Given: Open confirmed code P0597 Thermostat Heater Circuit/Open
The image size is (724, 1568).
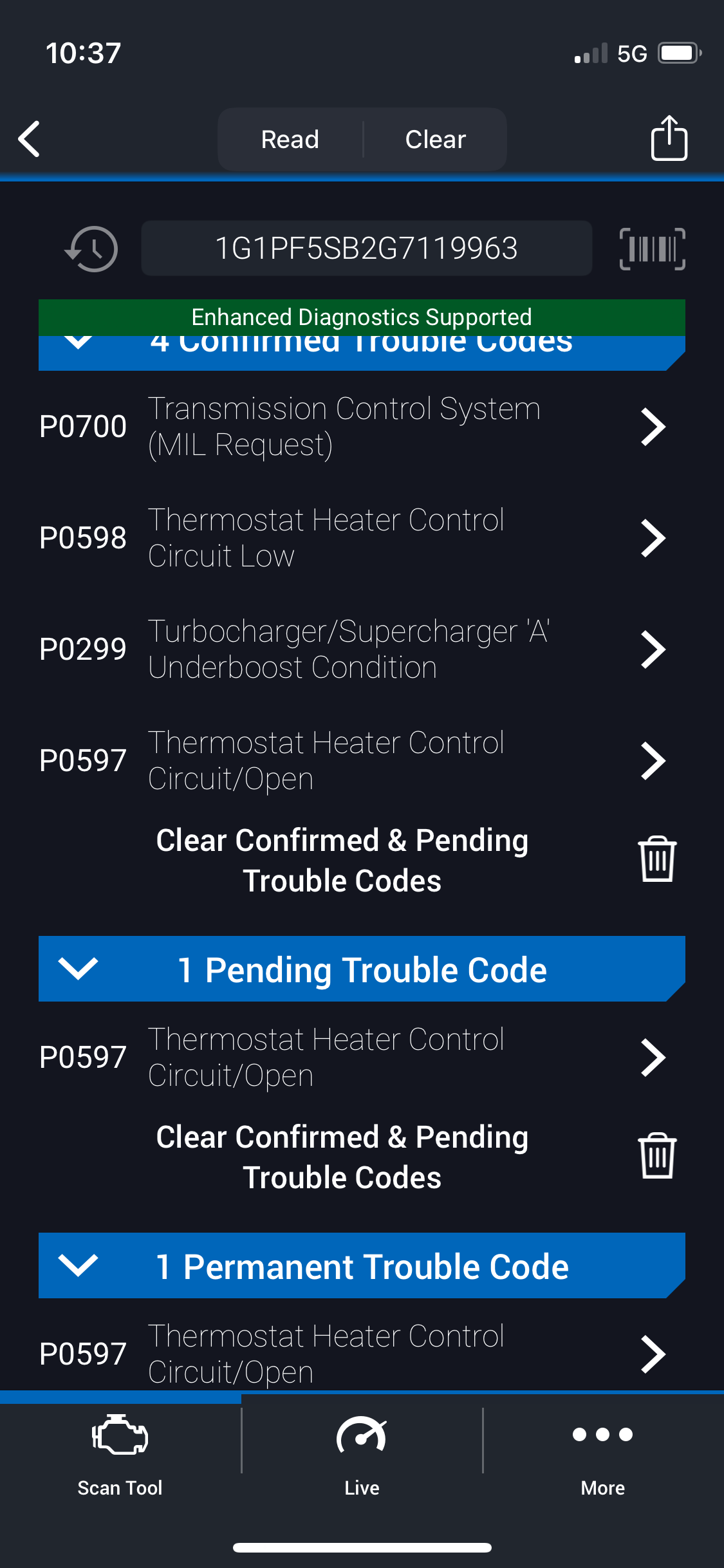Looking at the screenshot, I should coord(351,761).
